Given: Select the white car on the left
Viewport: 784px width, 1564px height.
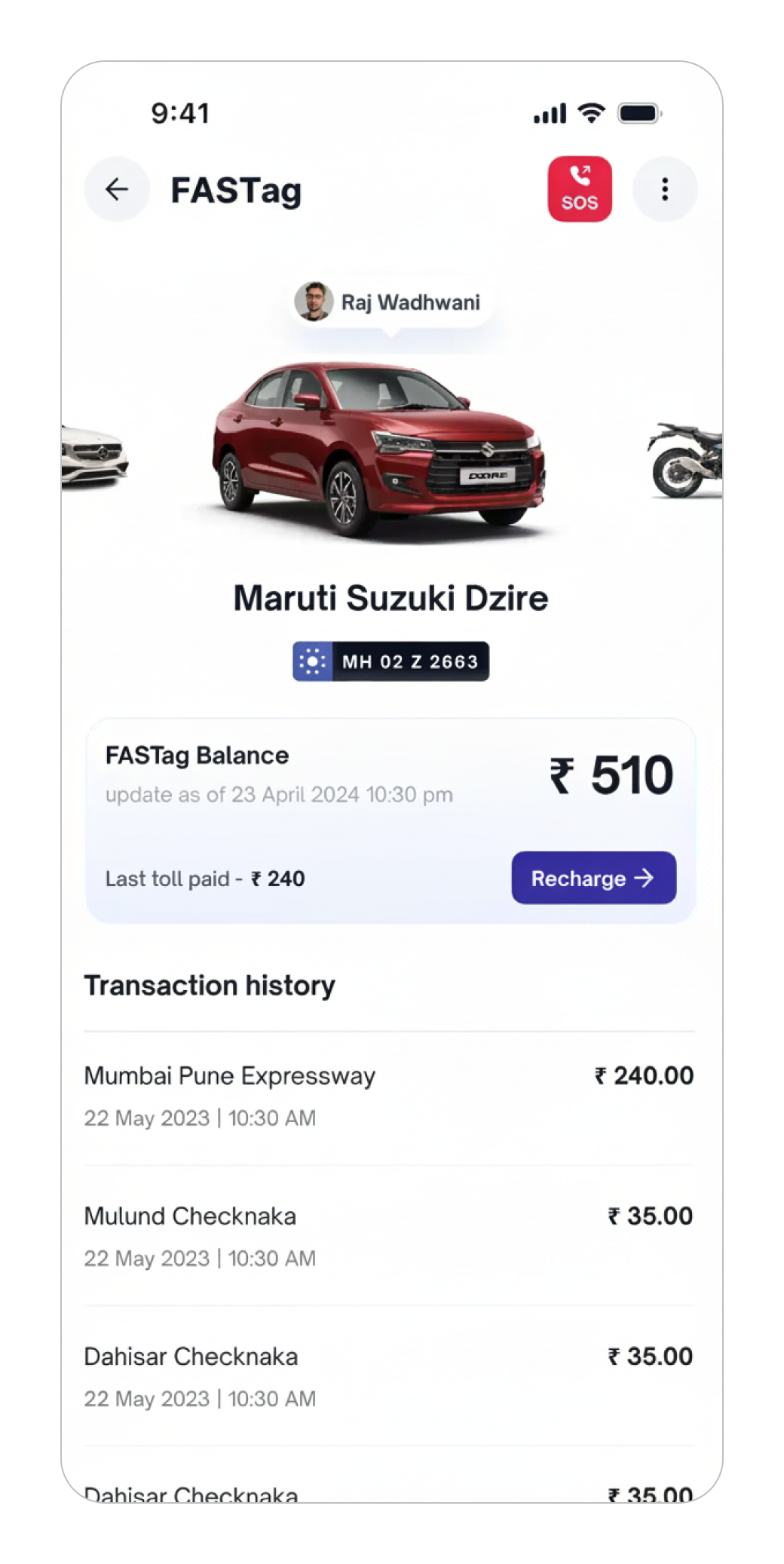Looking at the screenshot, I should tap(93, 455).
